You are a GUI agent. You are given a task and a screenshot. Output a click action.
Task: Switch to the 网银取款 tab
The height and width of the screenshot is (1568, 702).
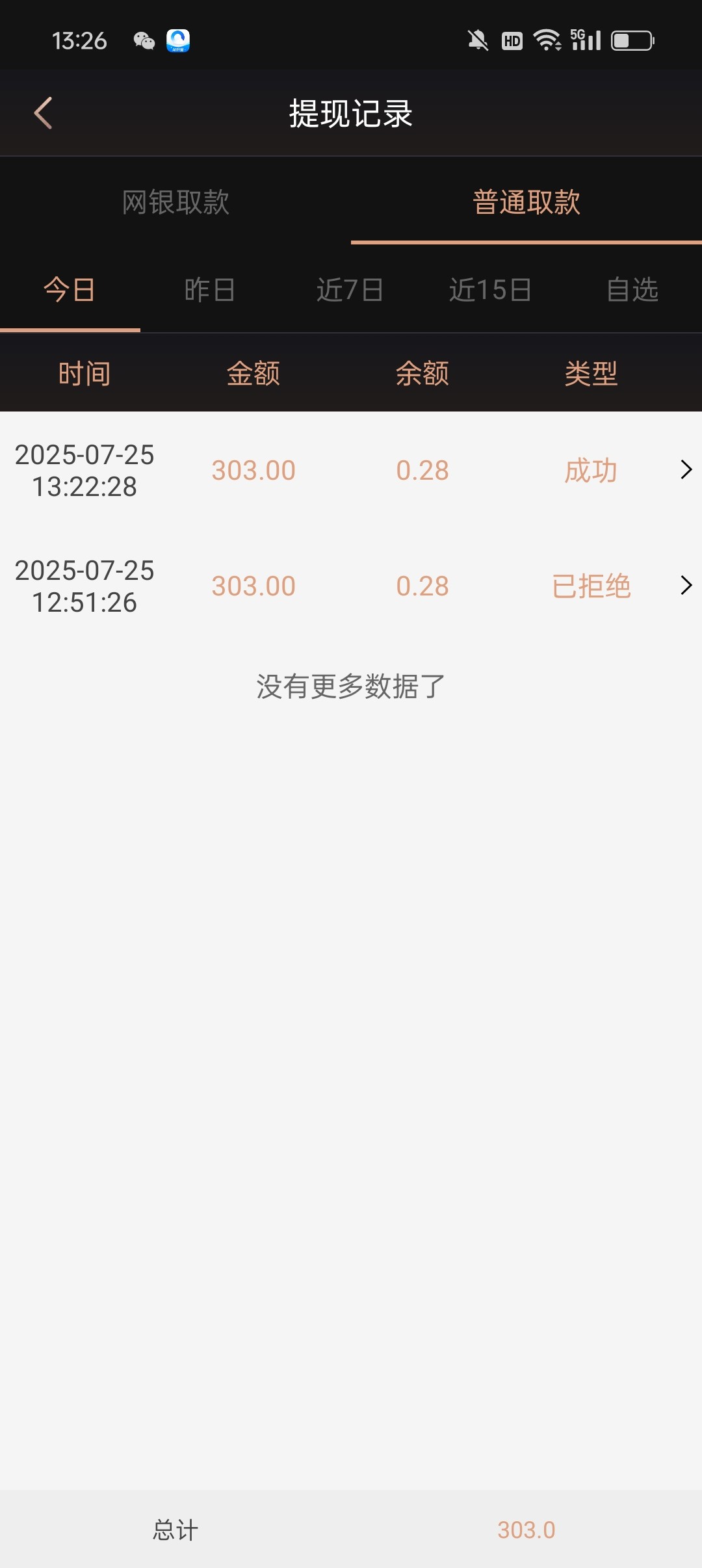point(175,202)
